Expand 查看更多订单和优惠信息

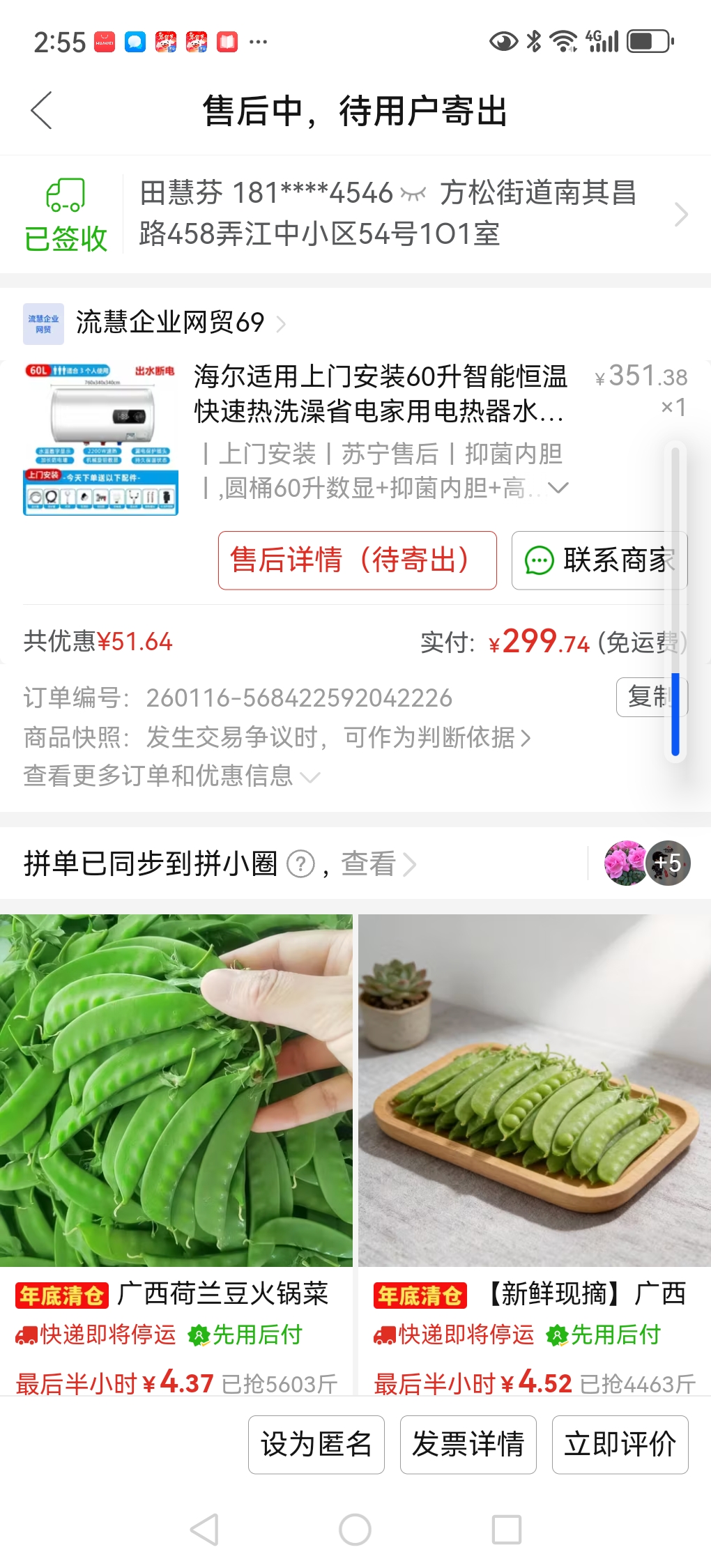pyautogui.click(x=171, y=776)
